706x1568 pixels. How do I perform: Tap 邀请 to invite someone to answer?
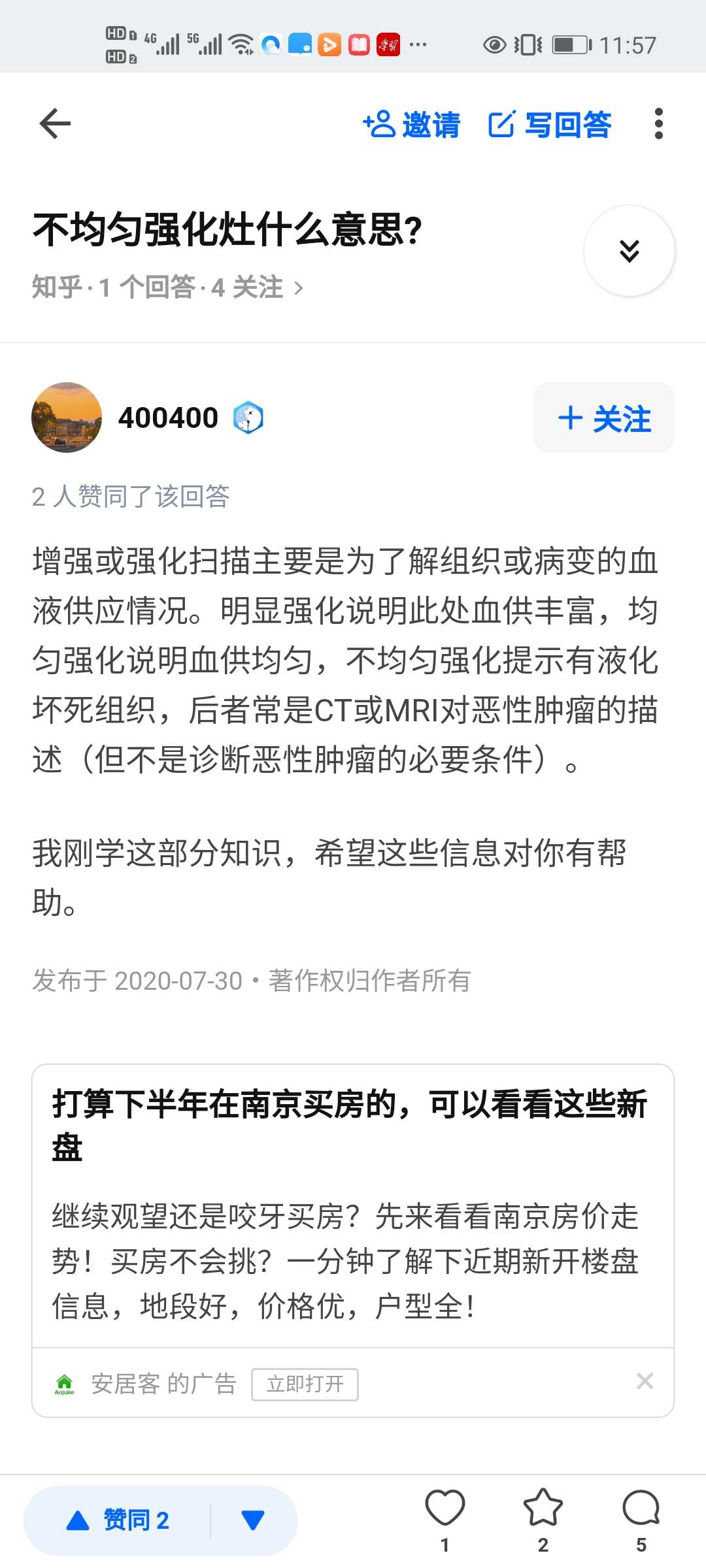[412, 124]
